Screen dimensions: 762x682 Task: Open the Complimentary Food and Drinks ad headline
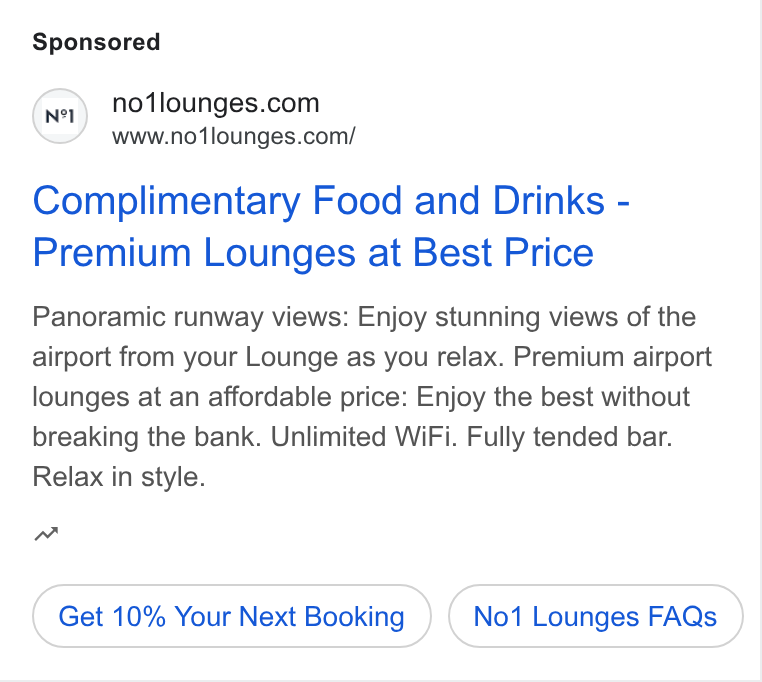[x=330, y=226]
